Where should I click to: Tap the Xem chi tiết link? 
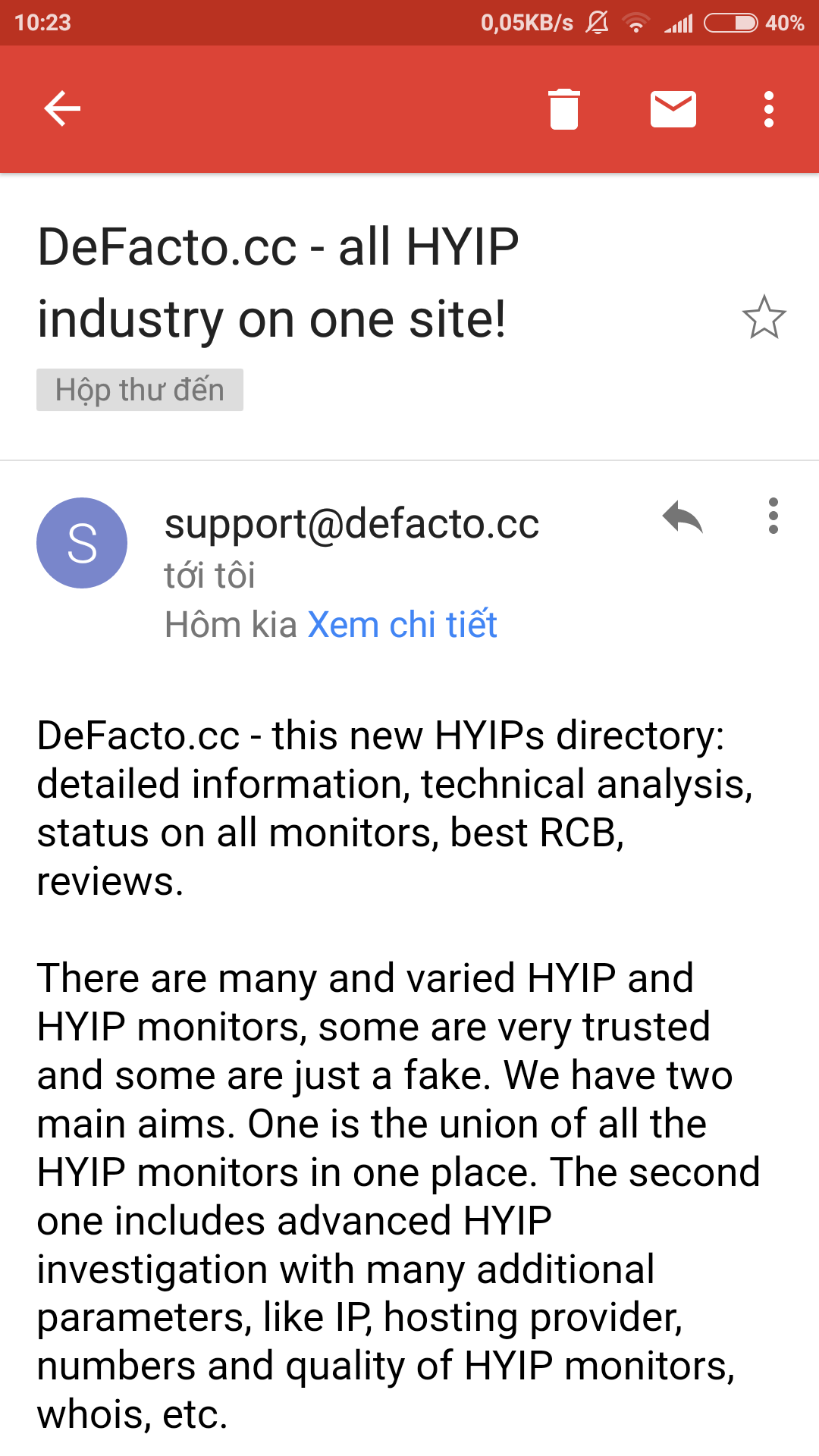402,625
